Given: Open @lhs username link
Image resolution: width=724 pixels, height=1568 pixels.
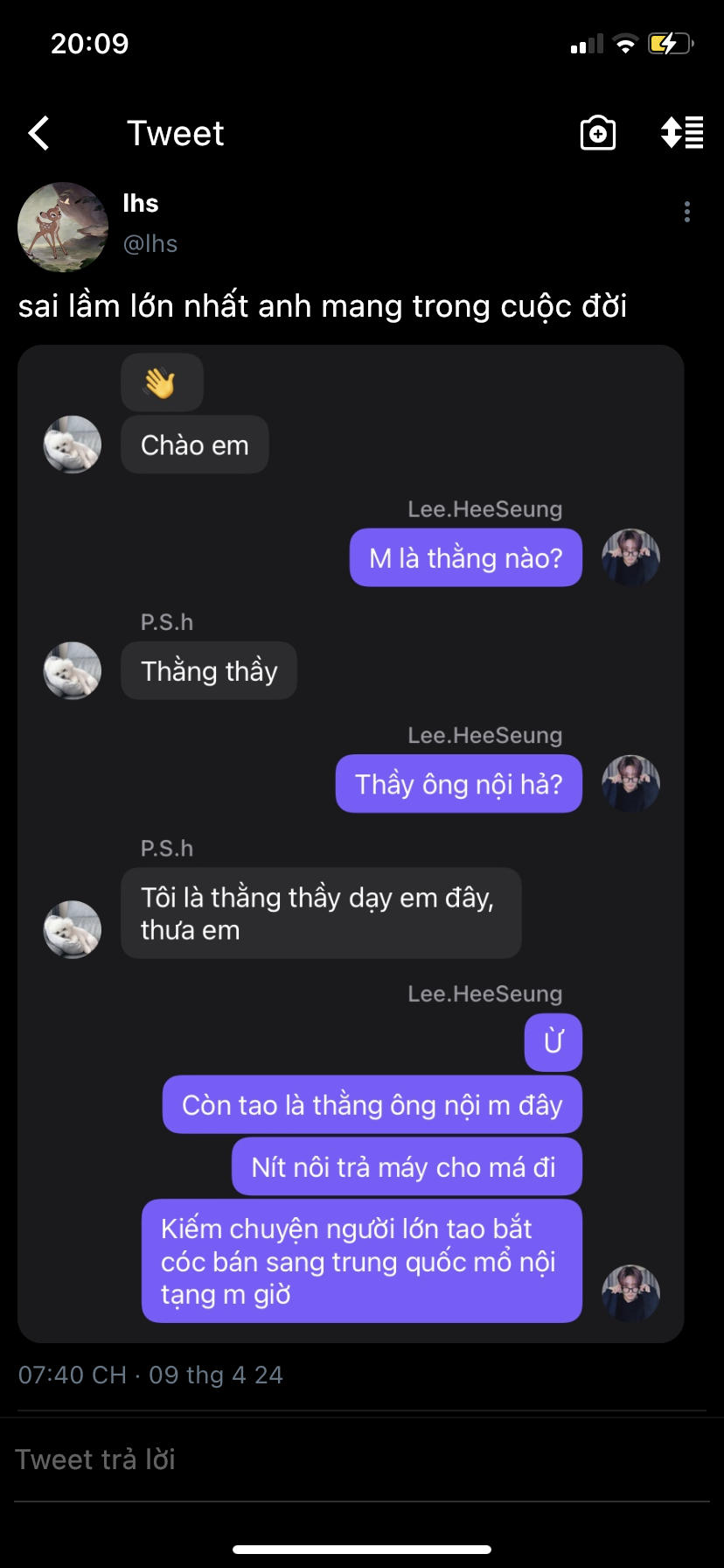Looking at the screenshot, I should click(150, 244).
